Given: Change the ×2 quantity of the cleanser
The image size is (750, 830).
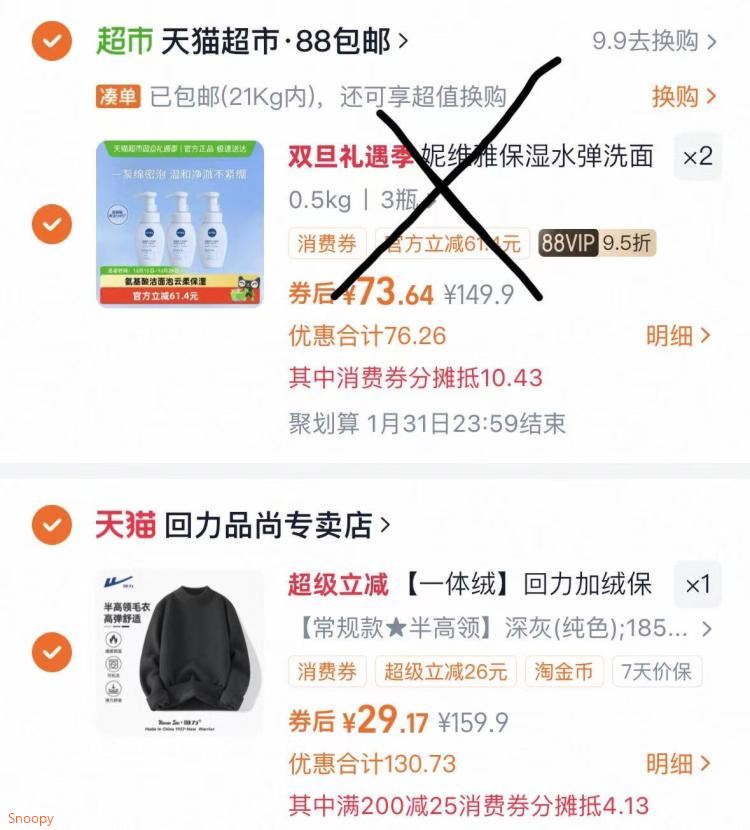Looking at the screenshot, I should (697, 157).
